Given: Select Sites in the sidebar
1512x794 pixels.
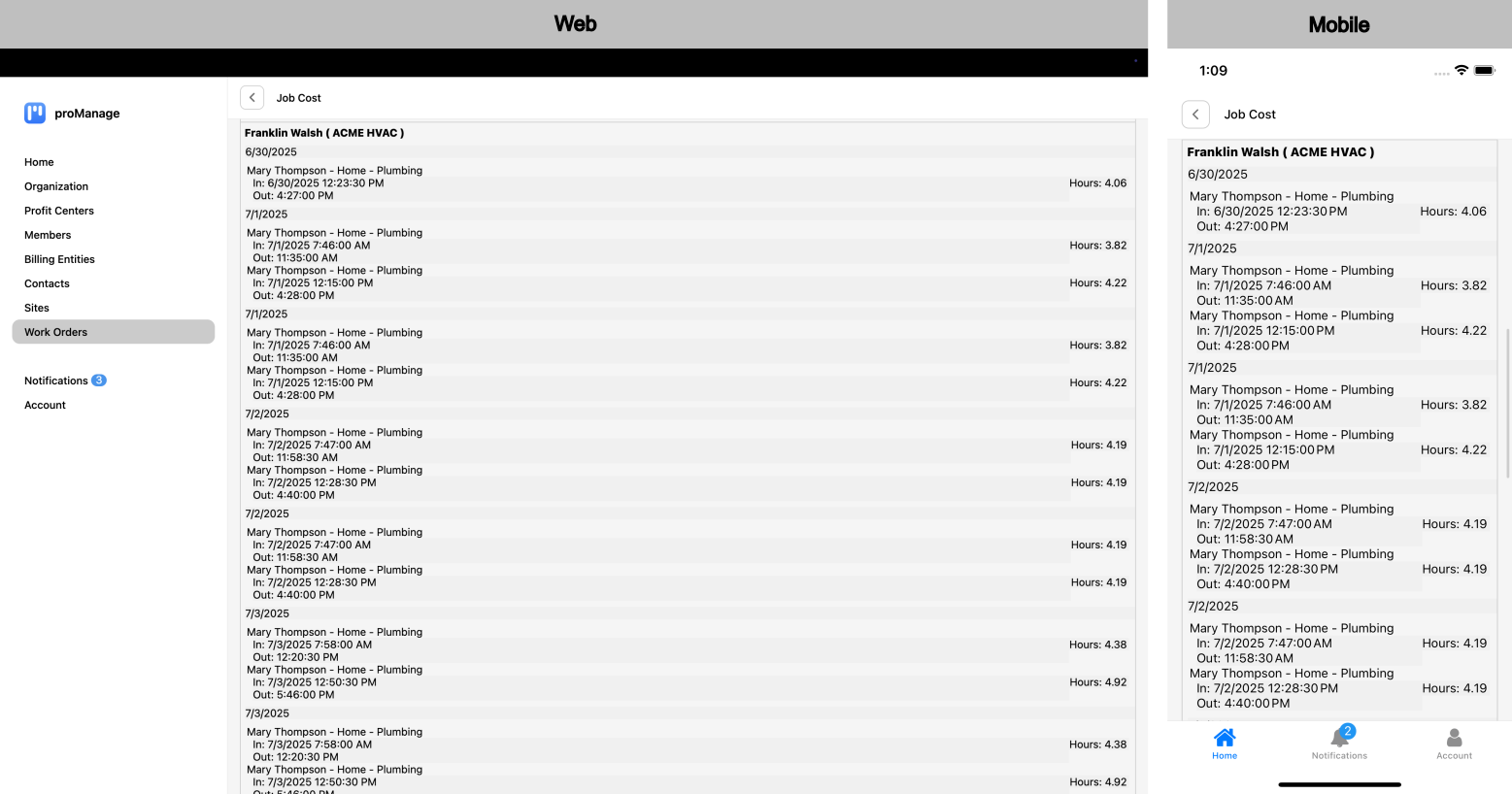Looking at the screenshot, I should coord(37,308).
